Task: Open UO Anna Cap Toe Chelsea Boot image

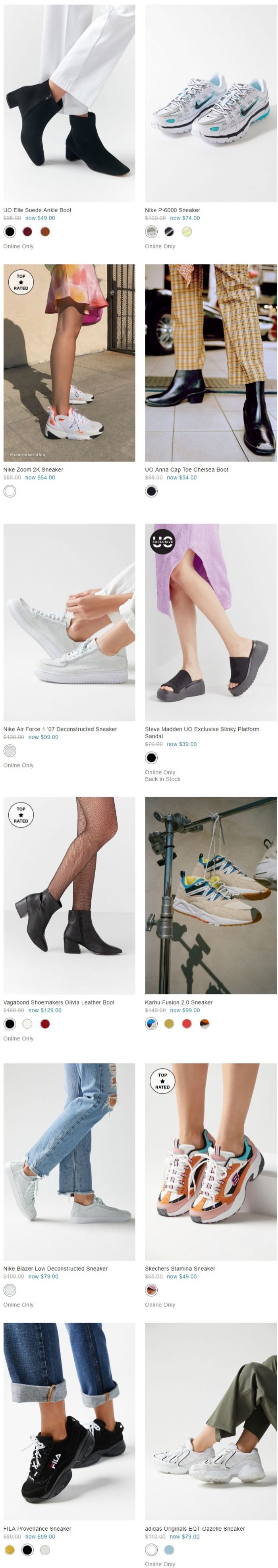Action: pyautogui.click(x=210, y=363)
